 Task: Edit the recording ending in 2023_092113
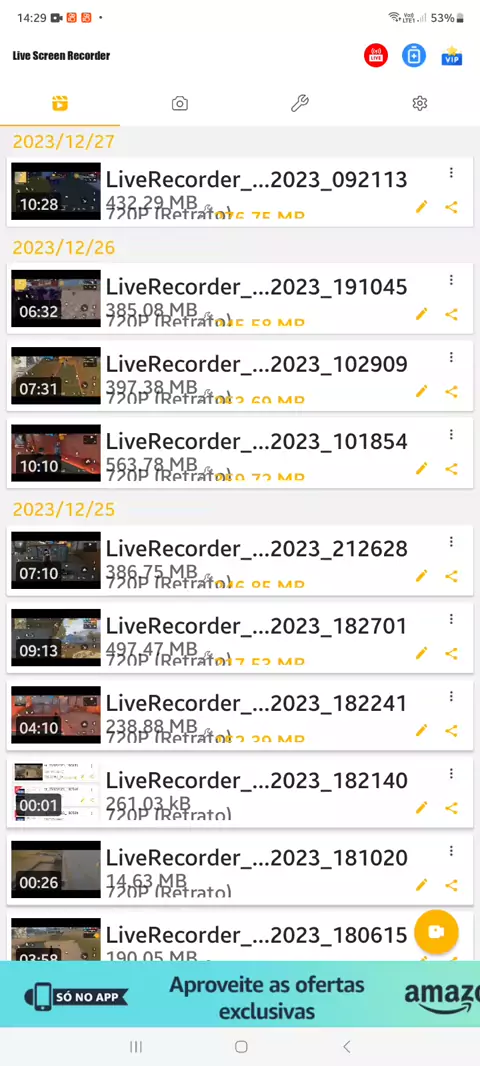tap(422, 207)
